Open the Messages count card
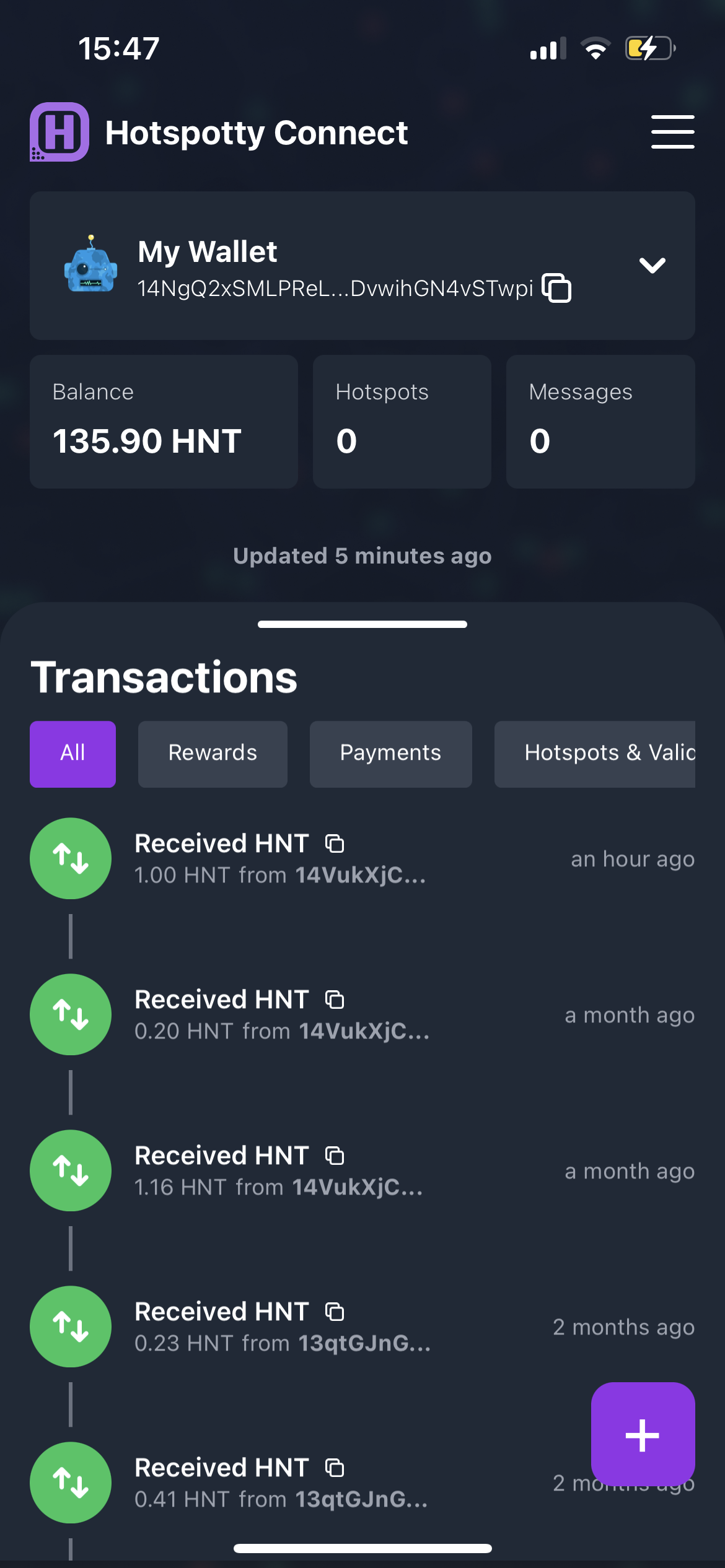The height and width of the screenshot is (1568, 725). (600, 422)
